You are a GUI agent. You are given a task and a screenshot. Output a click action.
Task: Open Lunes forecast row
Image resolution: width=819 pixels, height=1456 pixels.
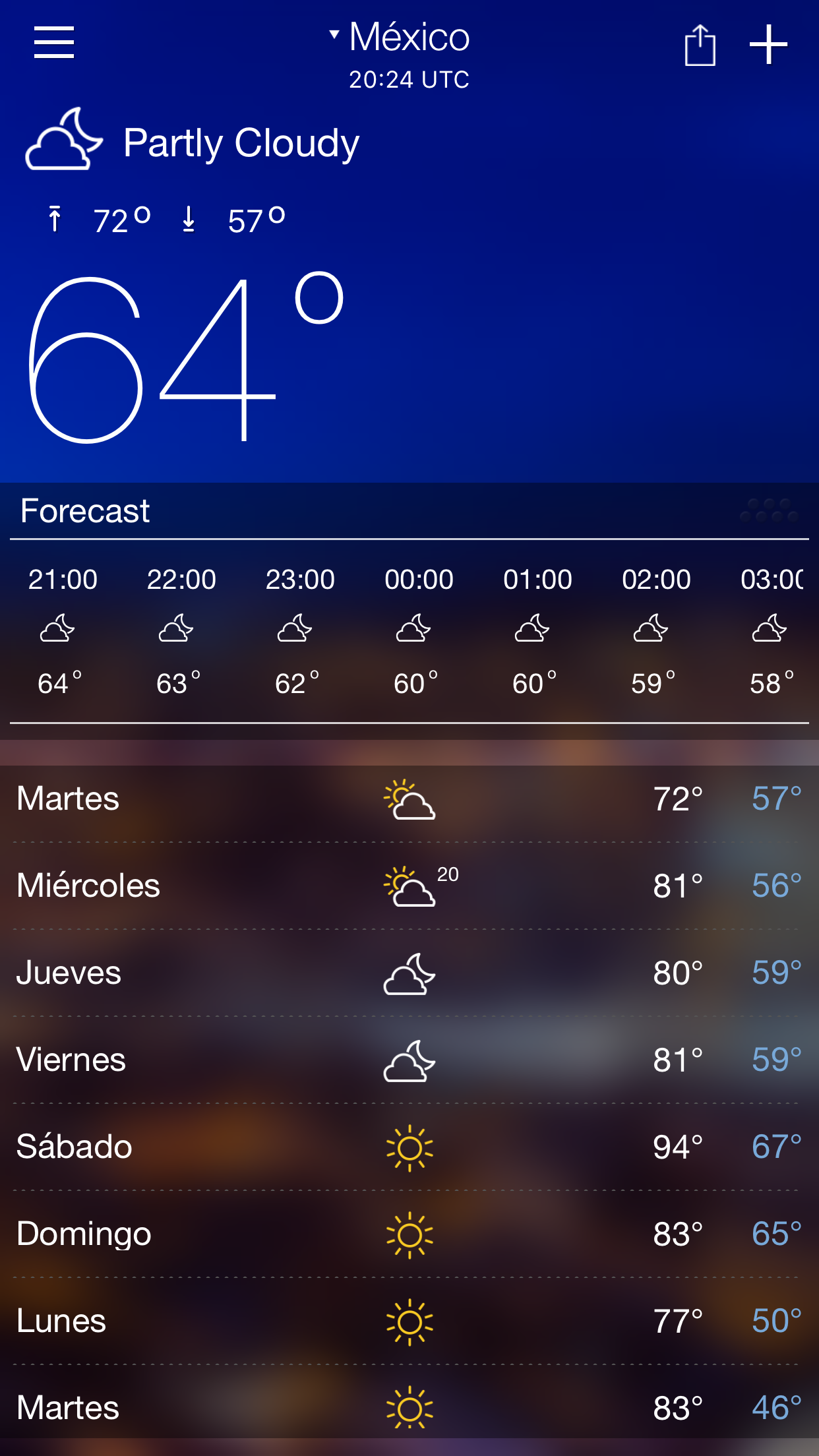[x=409, y=1321]
